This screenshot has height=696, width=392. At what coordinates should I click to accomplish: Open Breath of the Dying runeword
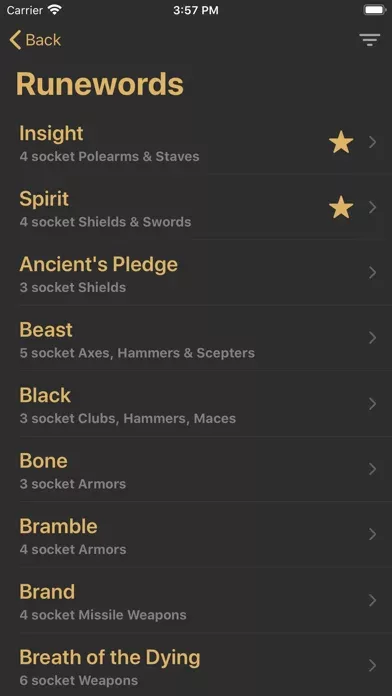point(196,665)
